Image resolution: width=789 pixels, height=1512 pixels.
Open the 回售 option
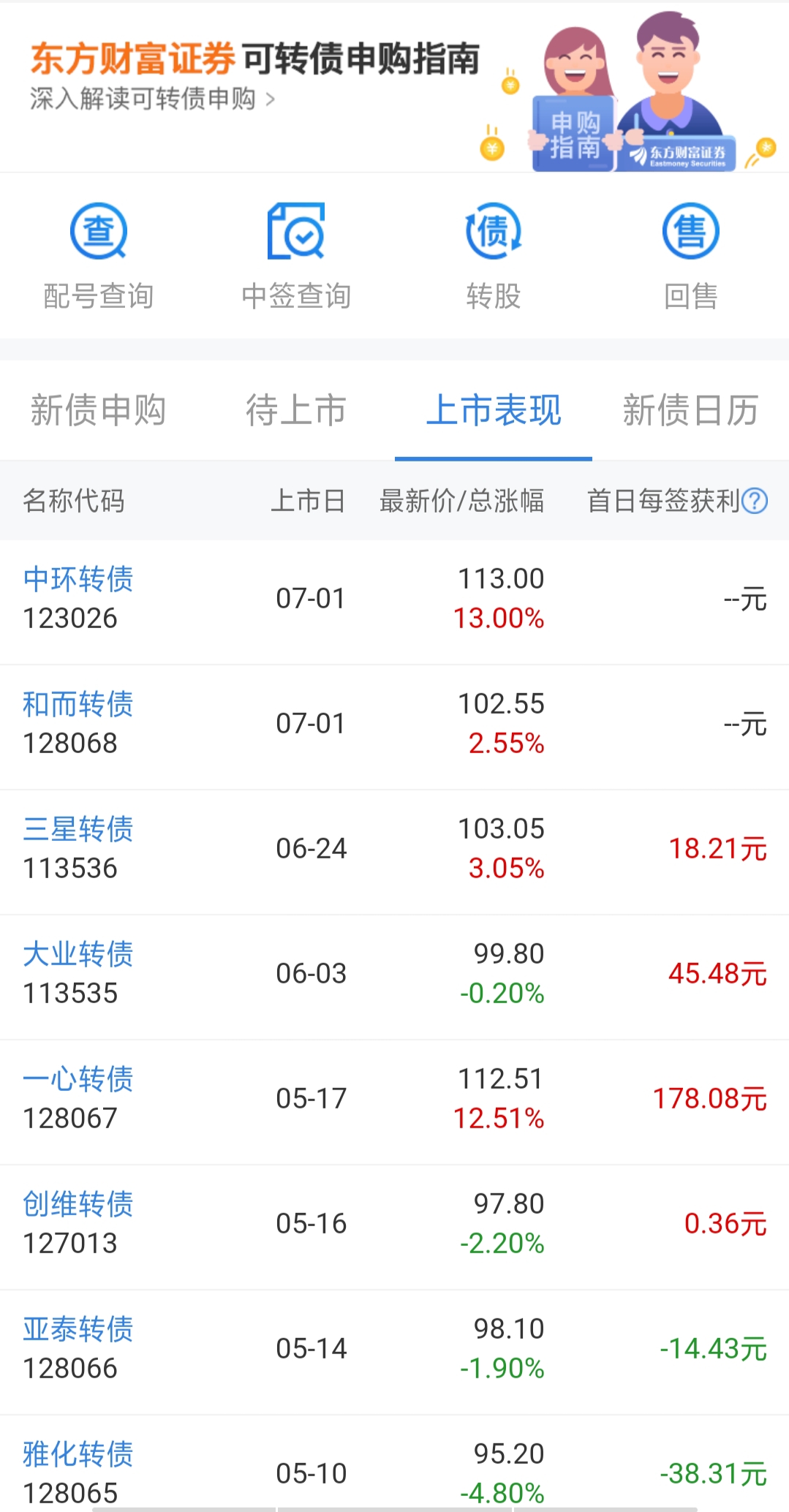(x=691, y=257)
